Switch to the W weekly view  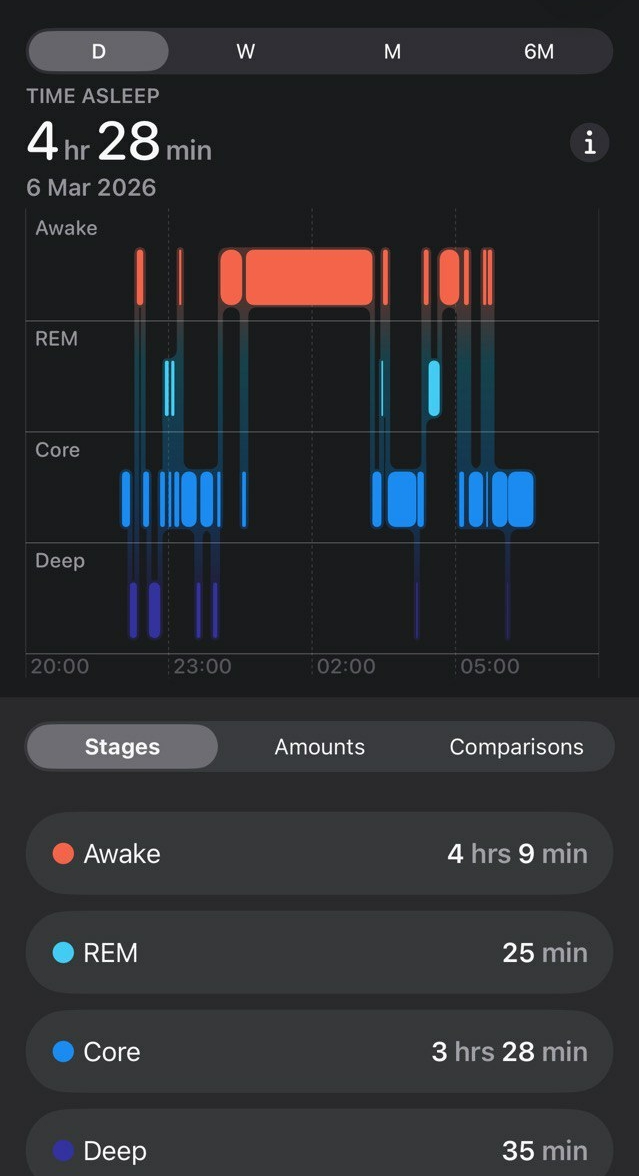point(245,52)
